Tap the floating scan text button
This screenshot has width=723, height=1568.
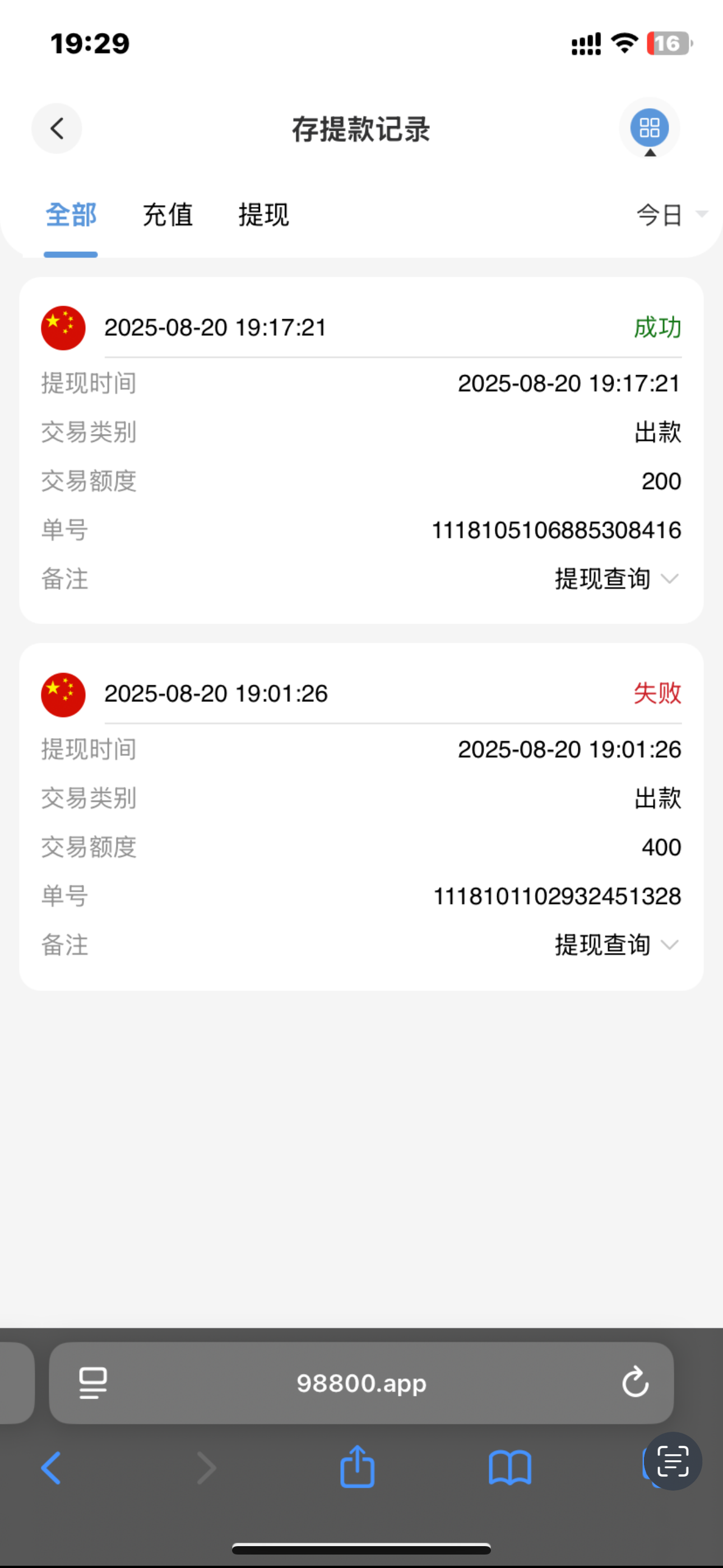tap(673, 1461)
